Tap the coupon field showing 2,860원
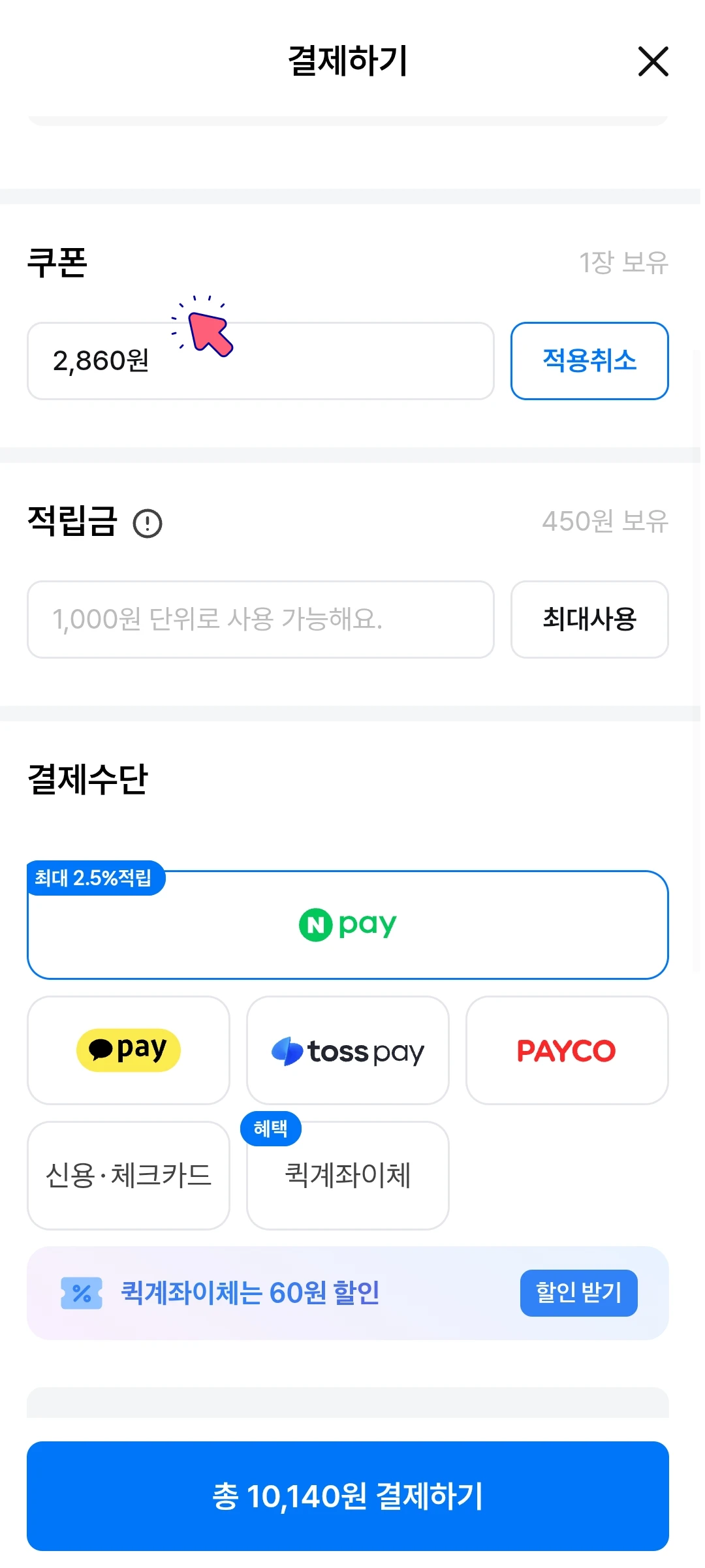The height and width of the screenshot is (1568, 705). [x=260, y=360]
